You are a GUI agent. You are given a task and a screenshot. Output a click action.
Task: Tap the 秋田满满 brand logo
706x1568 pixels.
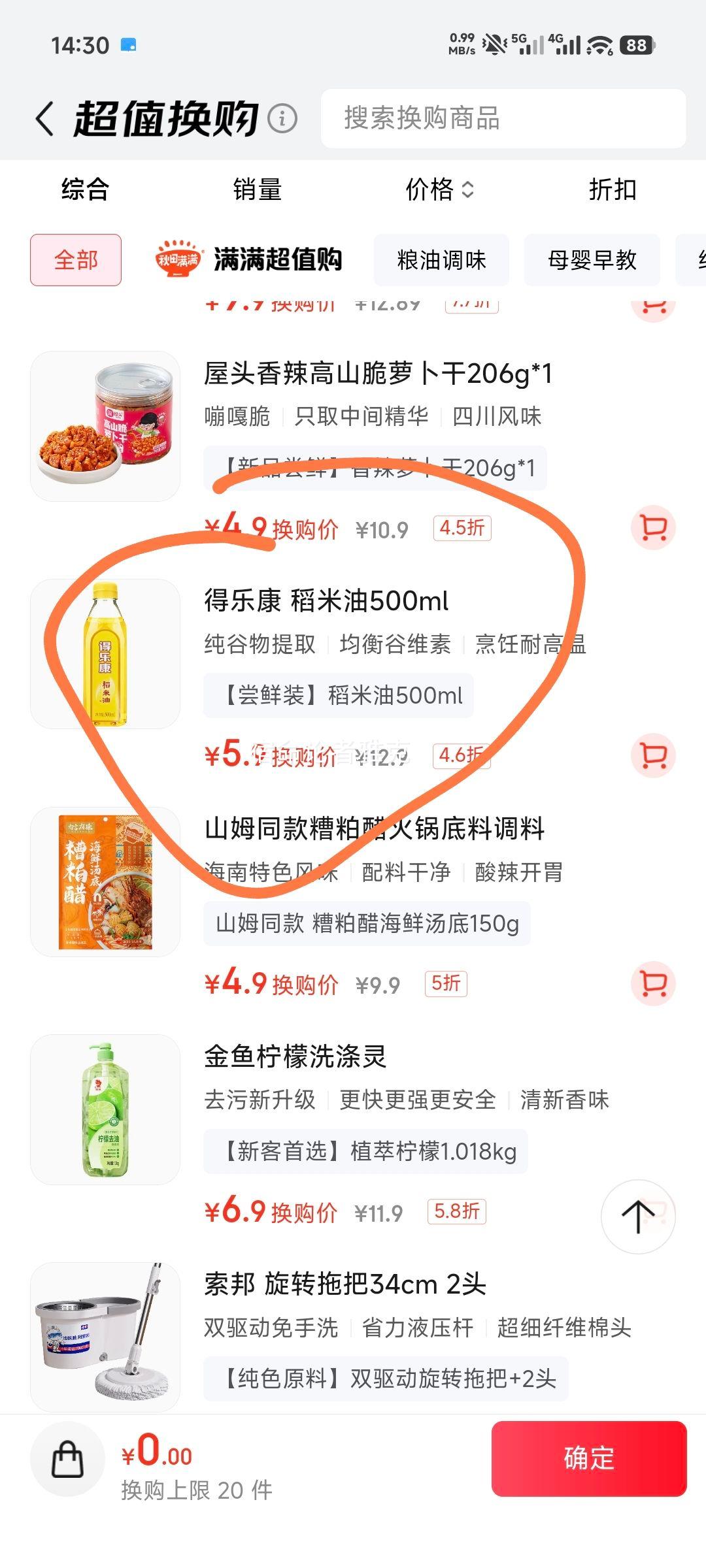coord(177,259)
